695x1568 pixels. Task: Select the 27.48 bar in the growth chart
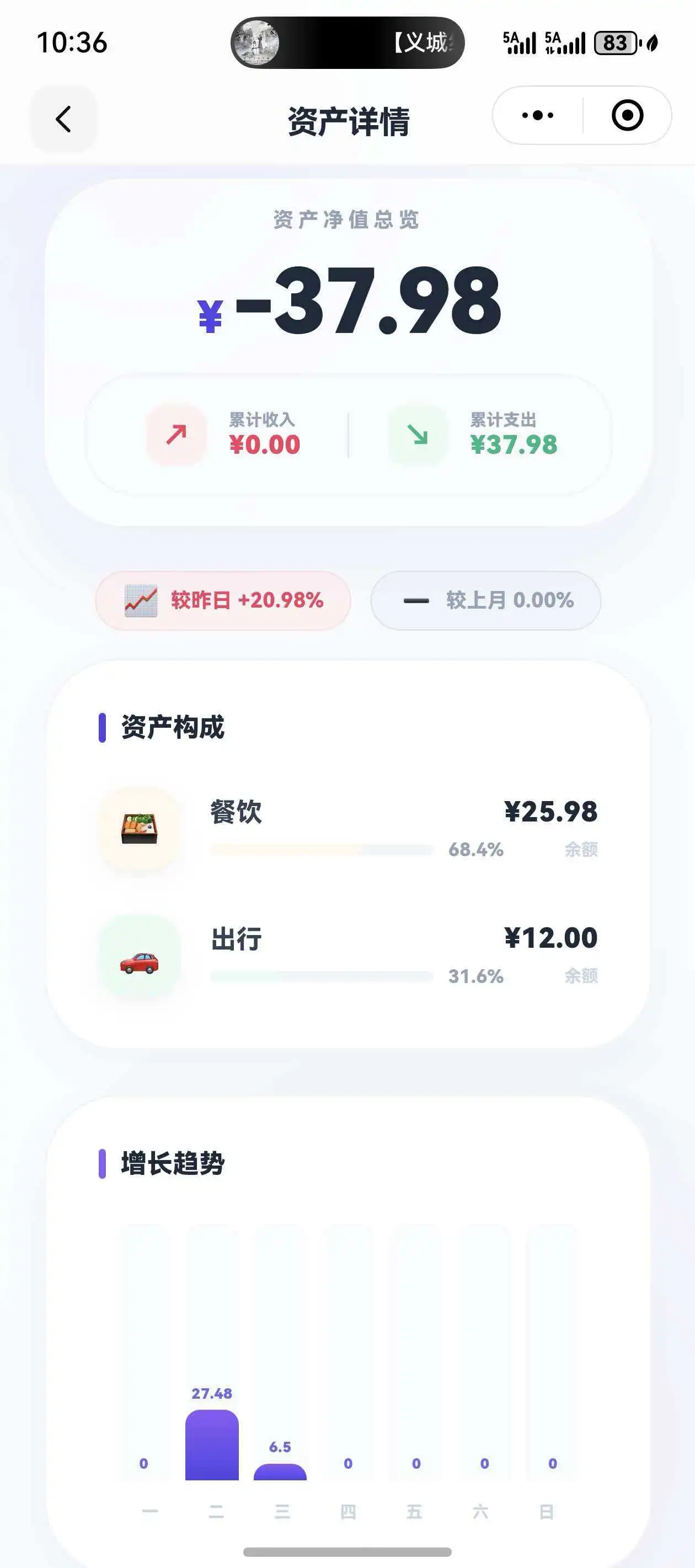(211, 1445)
